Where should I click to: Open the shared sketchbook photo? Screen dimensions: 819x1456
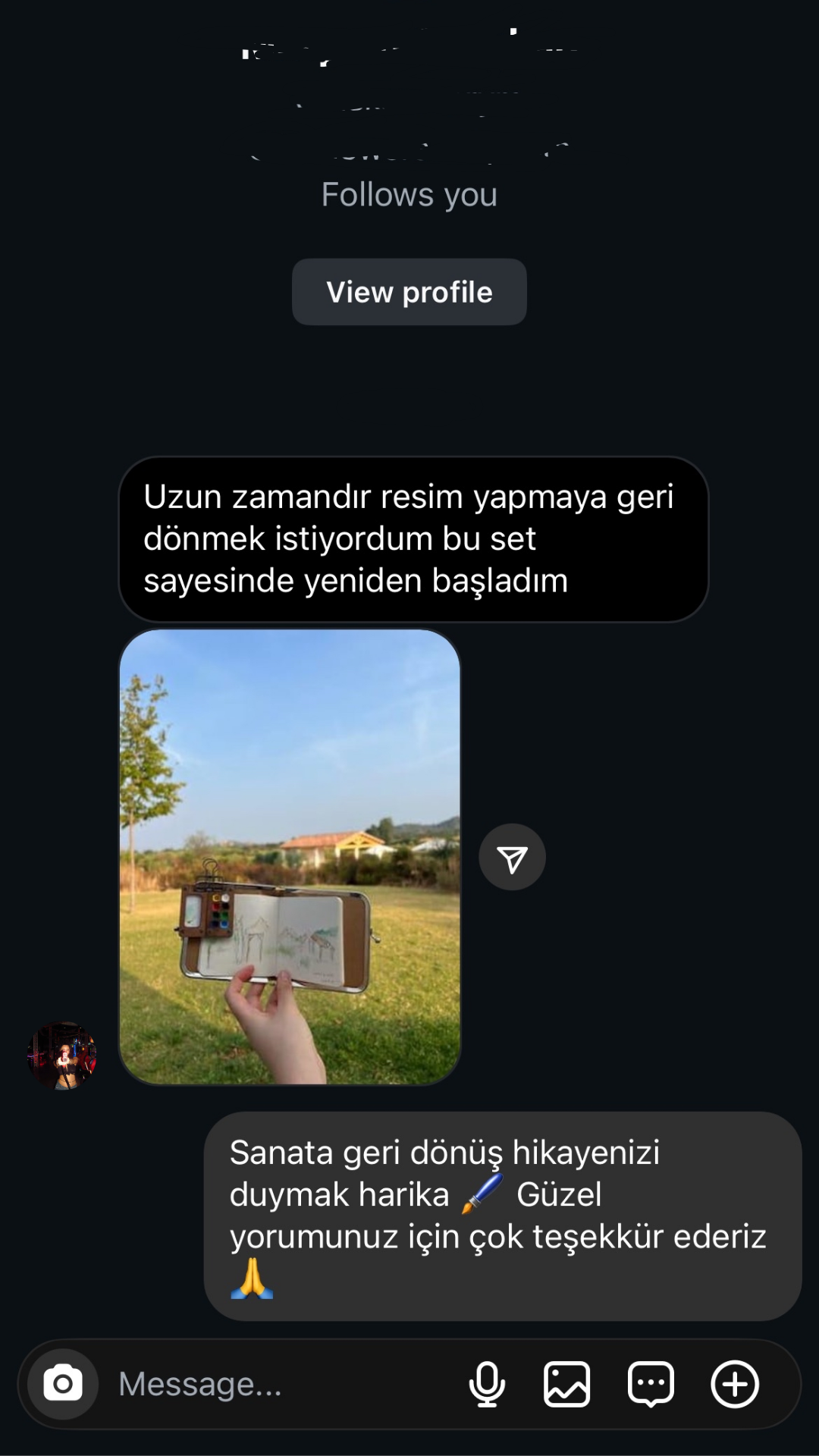(290, 856)
